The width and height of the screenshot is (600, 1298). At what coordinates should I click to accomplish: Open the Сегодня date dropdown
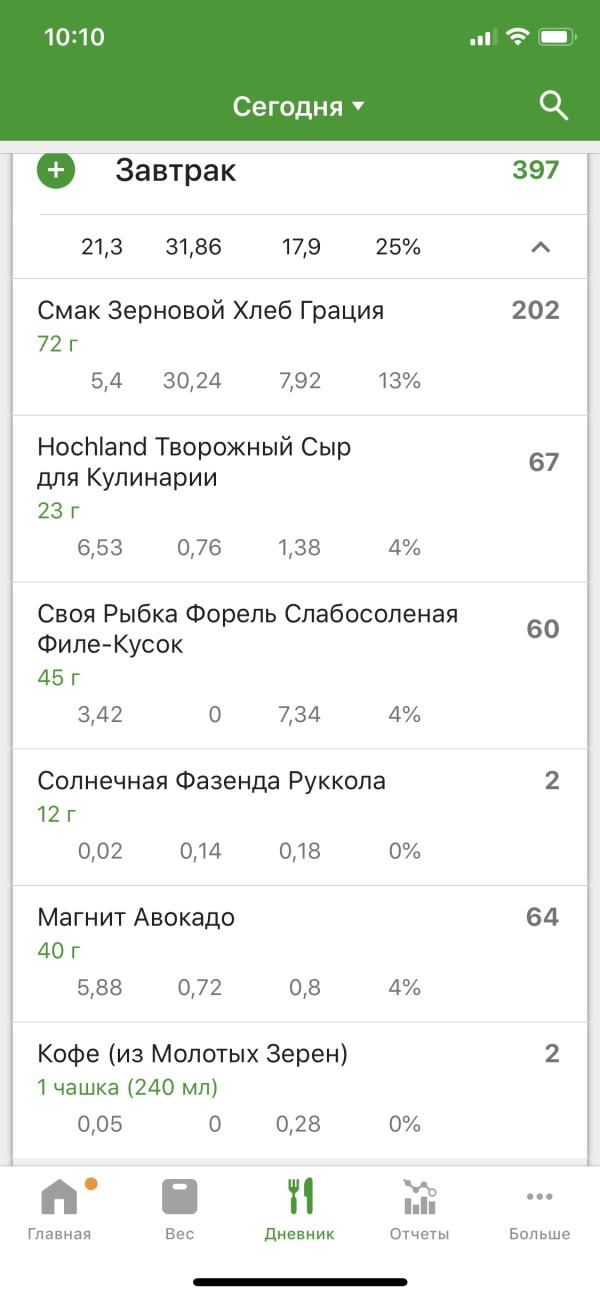(x=299, y=106)
